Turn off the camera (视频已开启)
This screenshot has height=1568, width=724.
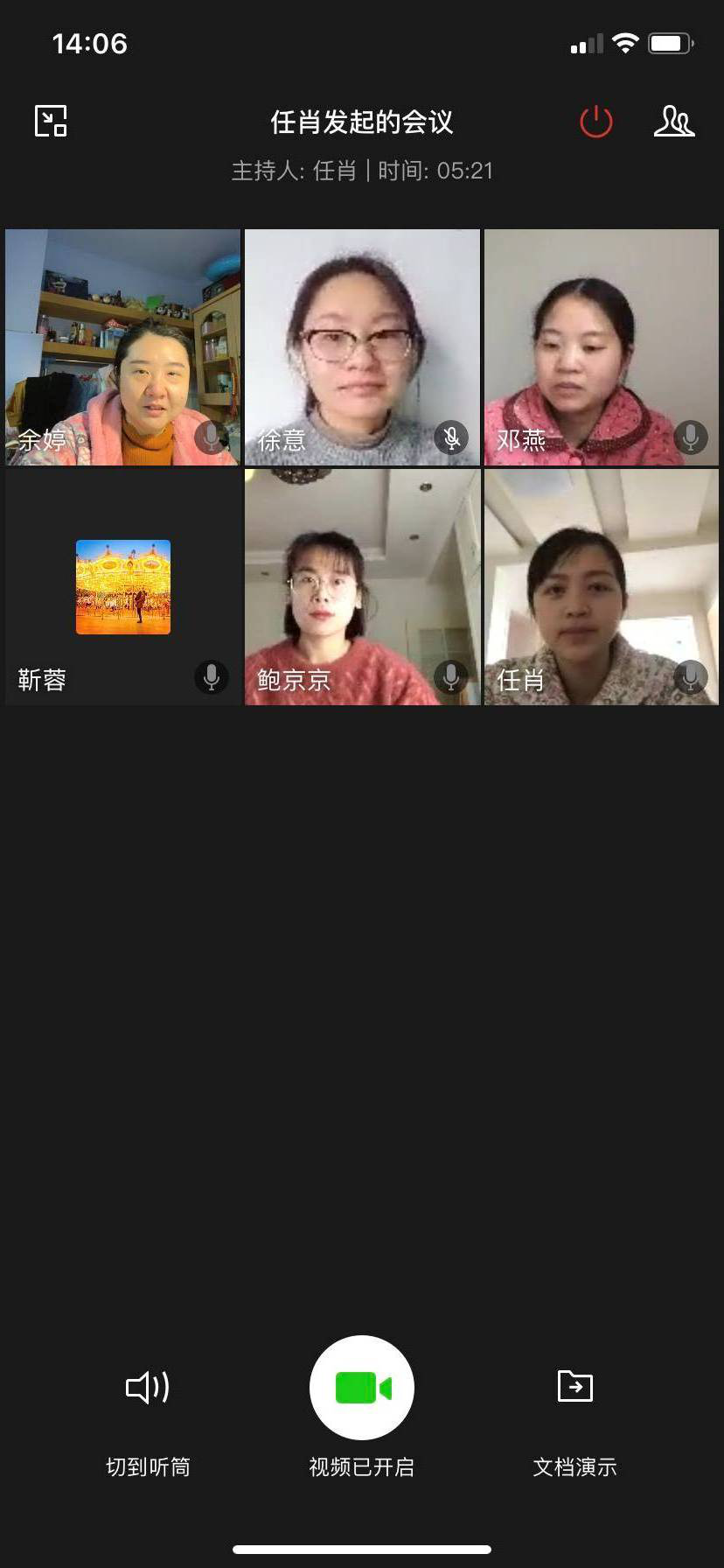click(362, 1387)
